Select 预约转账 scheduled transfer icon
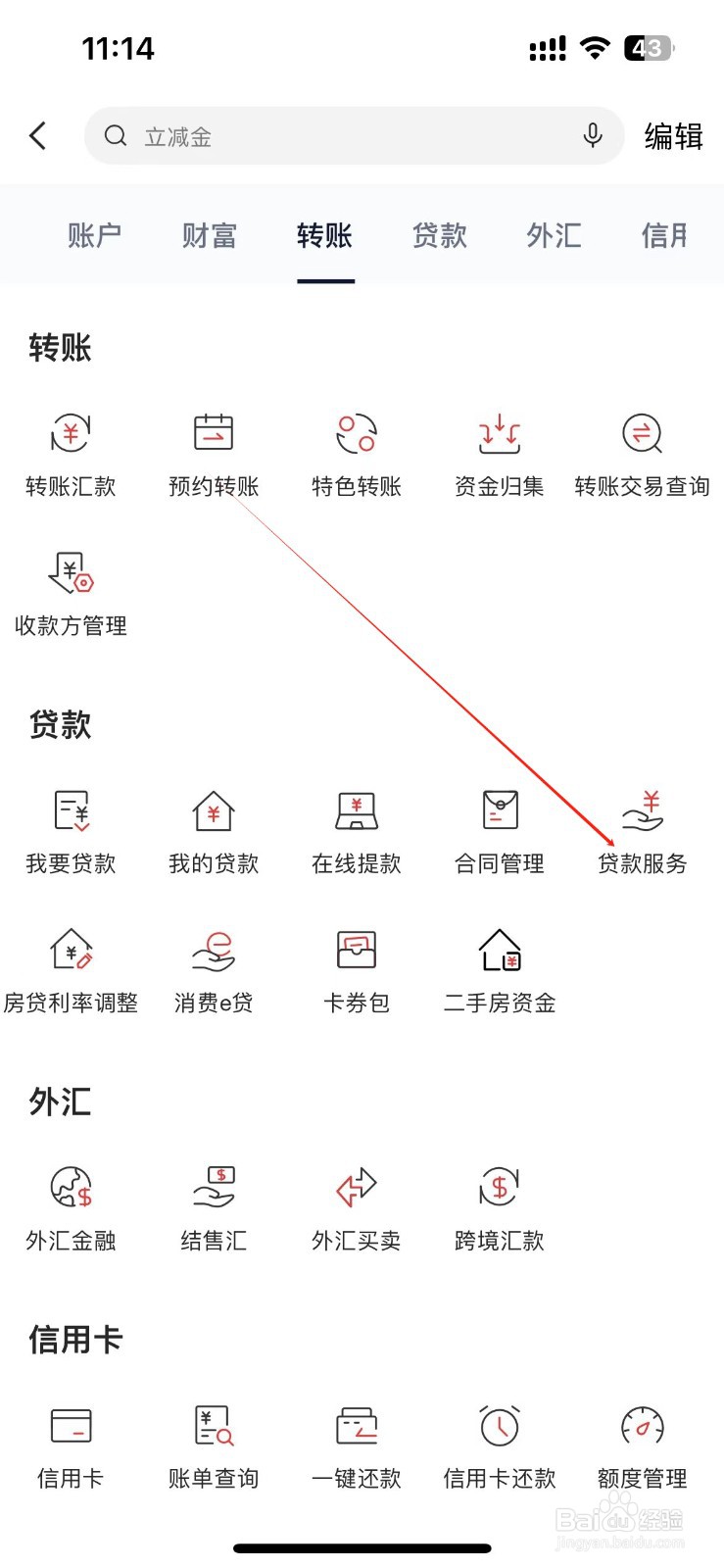Viewport: 724px width, 1568px height. (x=212, y=453)
